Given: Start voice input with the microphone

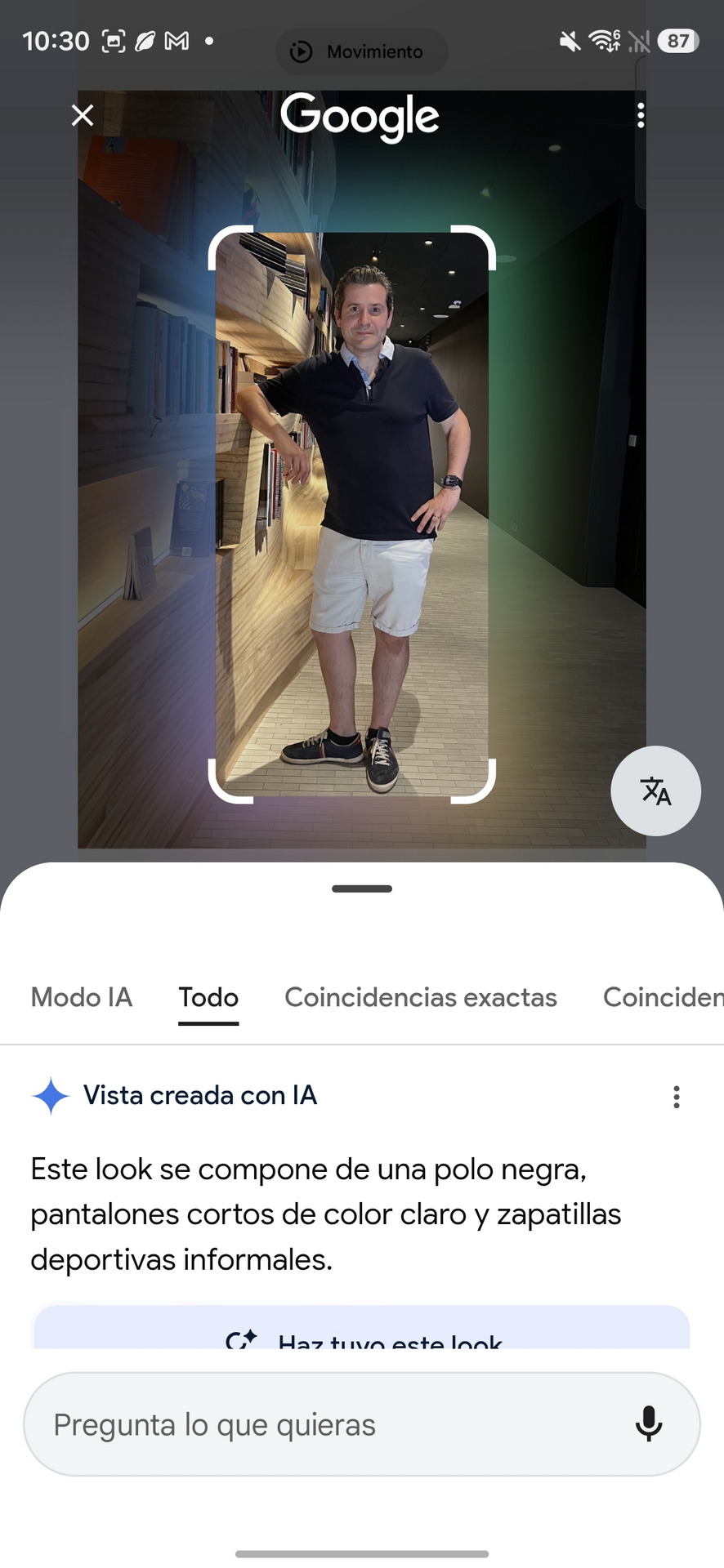Looking at the screenshot, I should [x=649, y=1424].
